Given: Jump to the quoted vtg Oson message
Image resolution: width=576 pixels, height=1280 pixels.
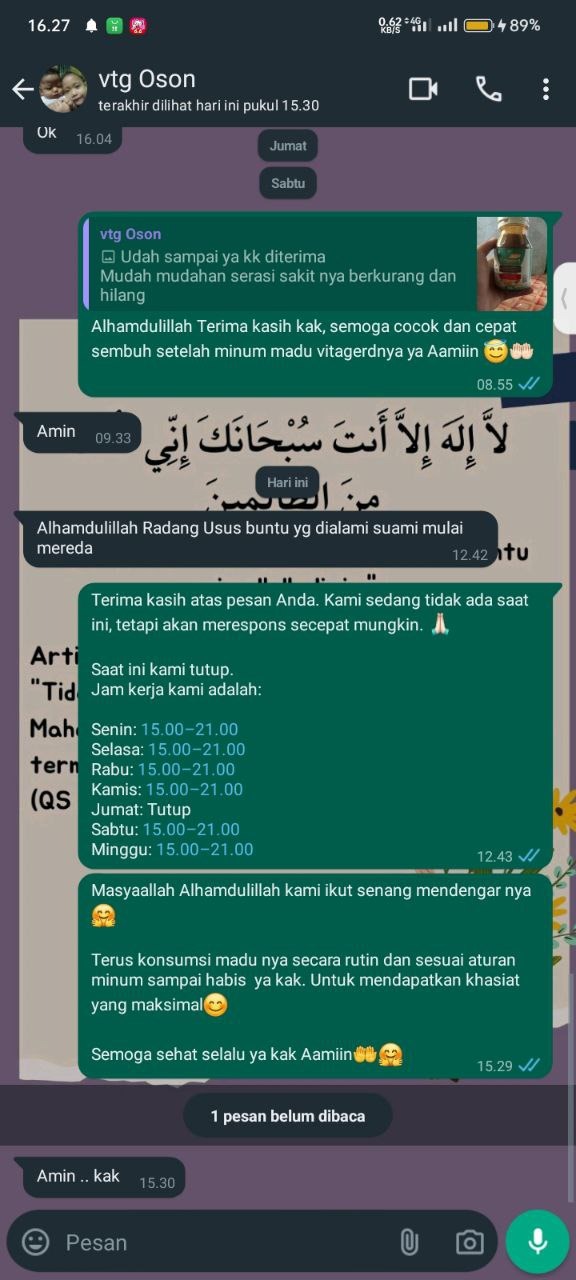Looking at the screenshot, I should tap(316, 264).
